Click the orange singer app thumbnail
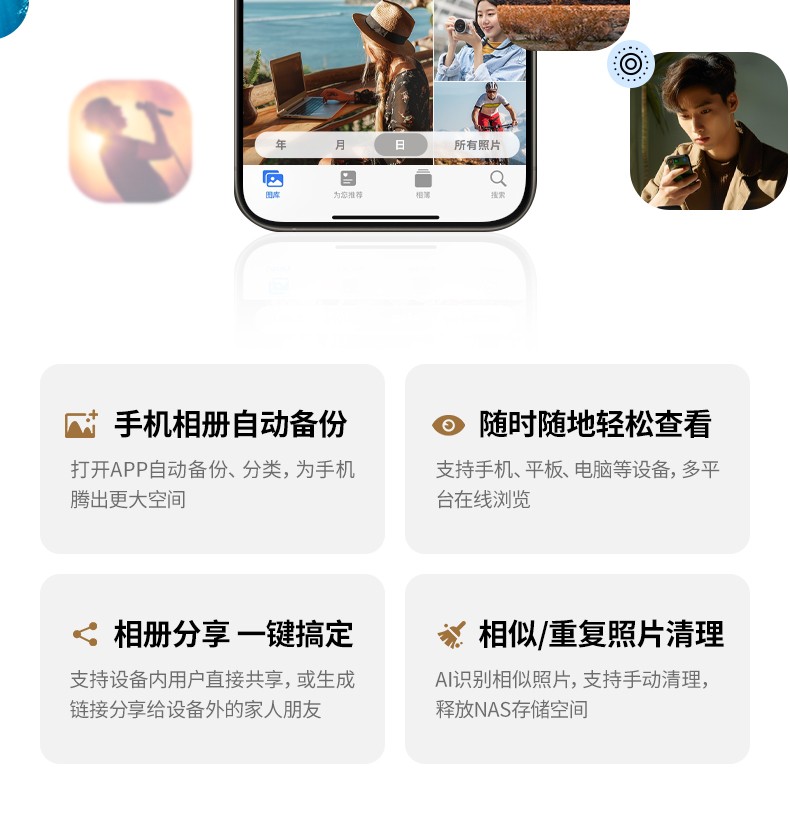 [x=130, y=141]
